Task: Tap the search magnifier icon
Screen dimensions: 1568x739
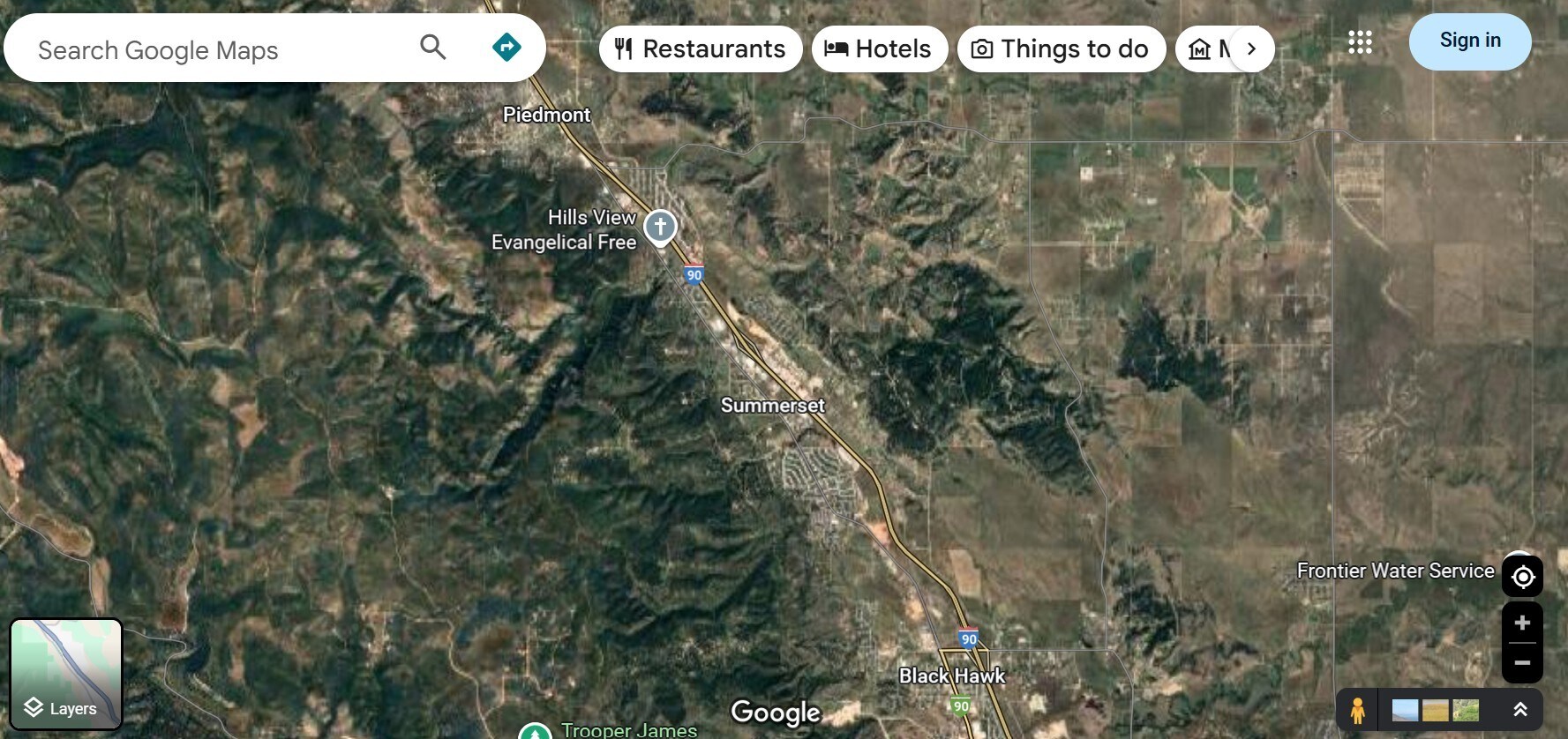Action: pyautogui.click(x=432, y=47)
